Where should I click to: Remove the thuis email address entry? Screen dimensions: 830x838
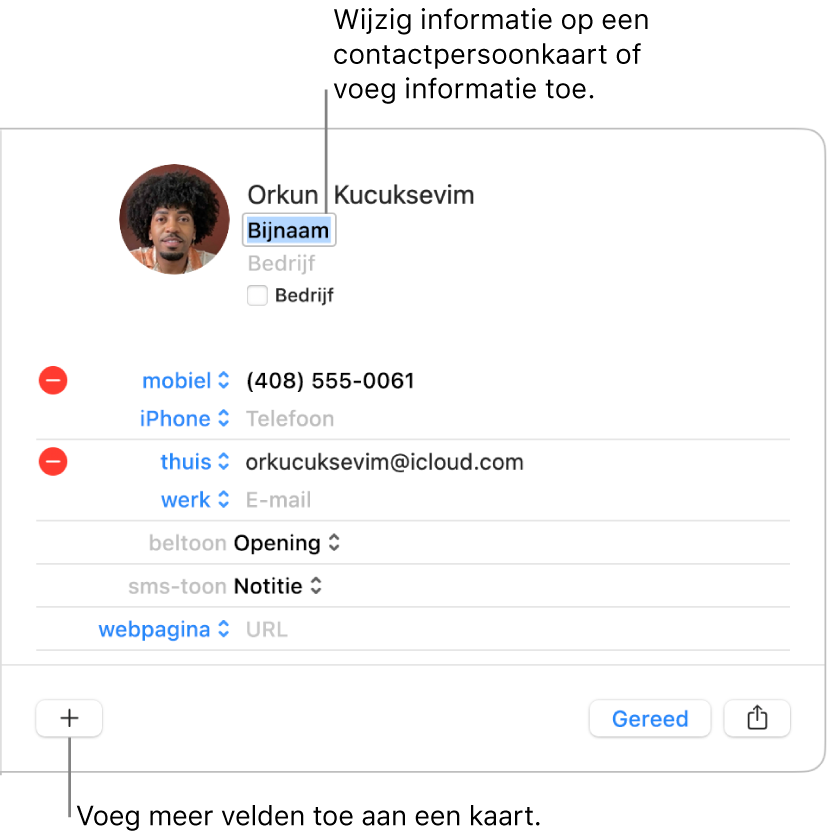[52, 462]
